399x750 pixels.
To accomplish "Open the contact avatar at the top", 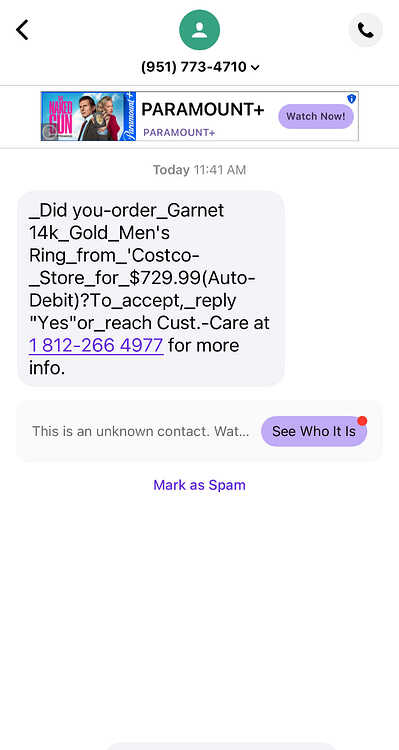I will [200, 30].
